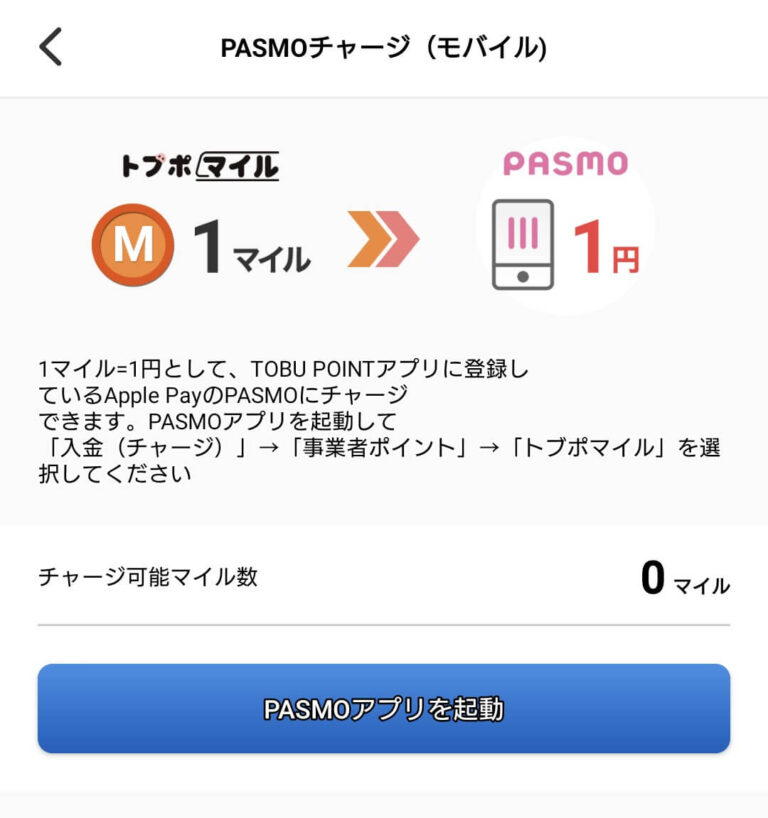Tap the smartphone PASMO card icon
The height and width of the screenshot is (818, 768).
(x=525, y=243)
